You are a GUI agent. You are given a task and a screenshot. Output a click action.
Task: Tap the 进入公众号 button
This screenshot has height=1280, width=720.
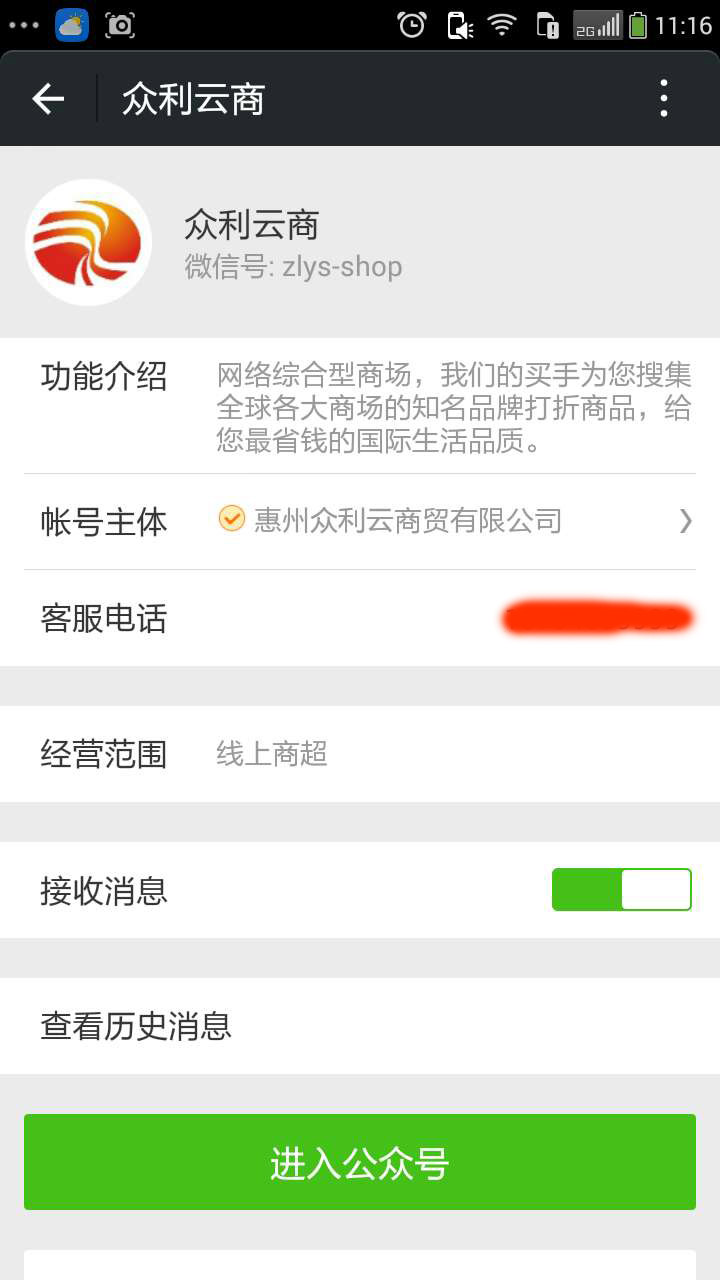[360, 1162]
